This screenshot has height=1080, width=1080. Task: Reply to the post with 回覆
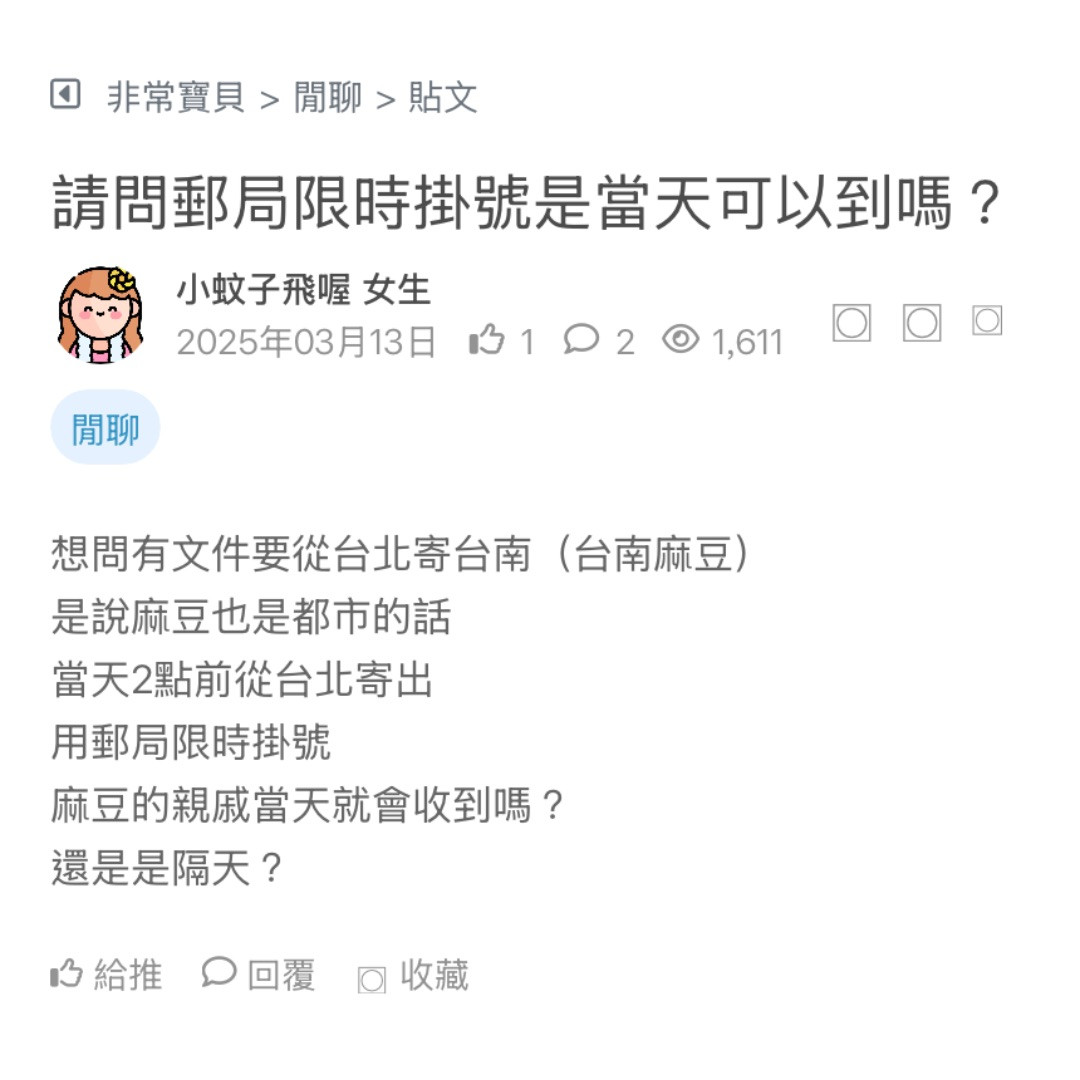pyautogui.click(x=259, y=974)
